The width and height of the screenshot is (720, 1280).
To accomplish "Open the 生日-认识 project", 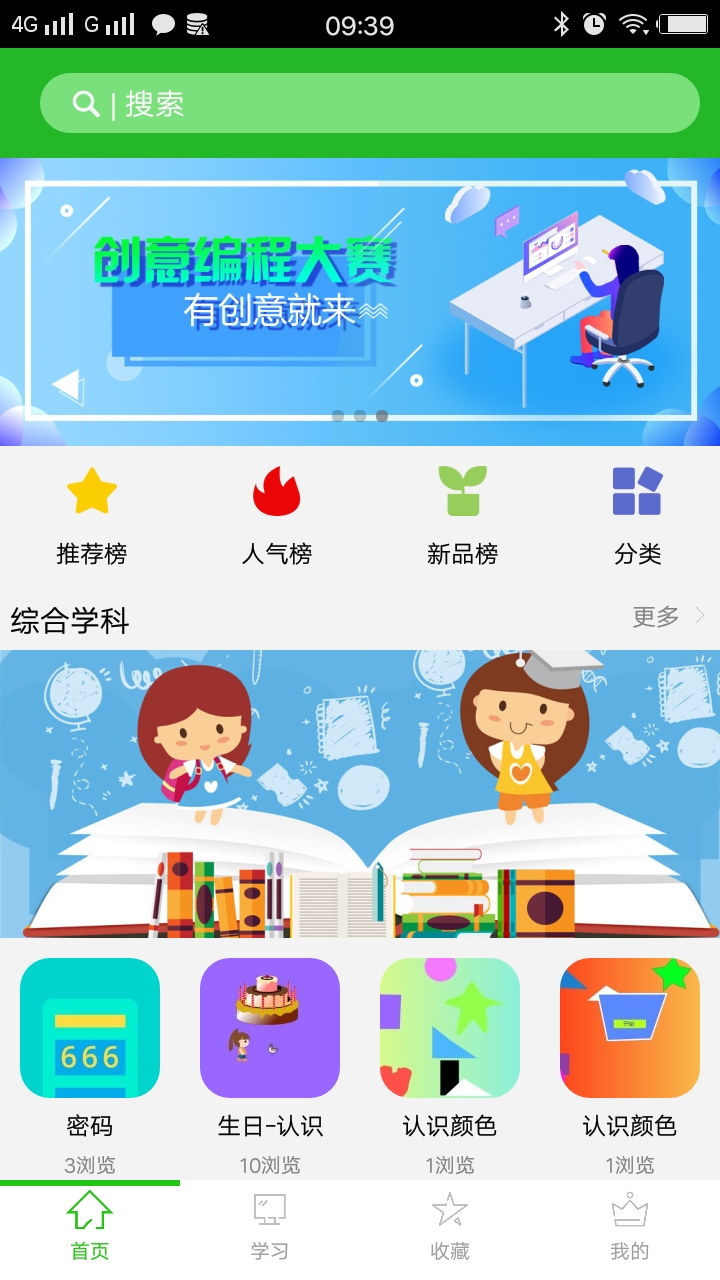I will pyautogui.click(x=270, y=1028).
